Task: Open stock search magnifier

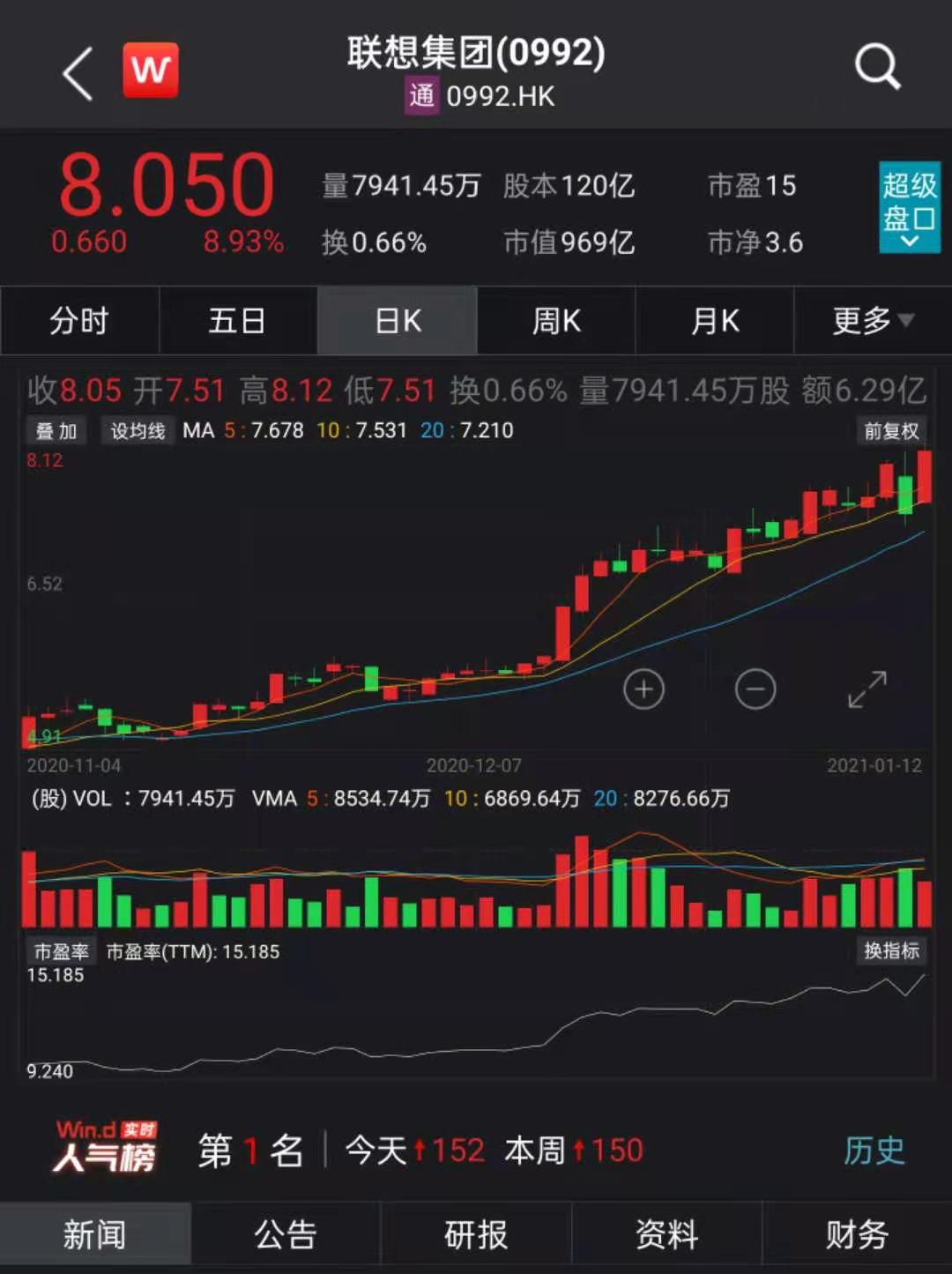Action: [x=877, y=67]
